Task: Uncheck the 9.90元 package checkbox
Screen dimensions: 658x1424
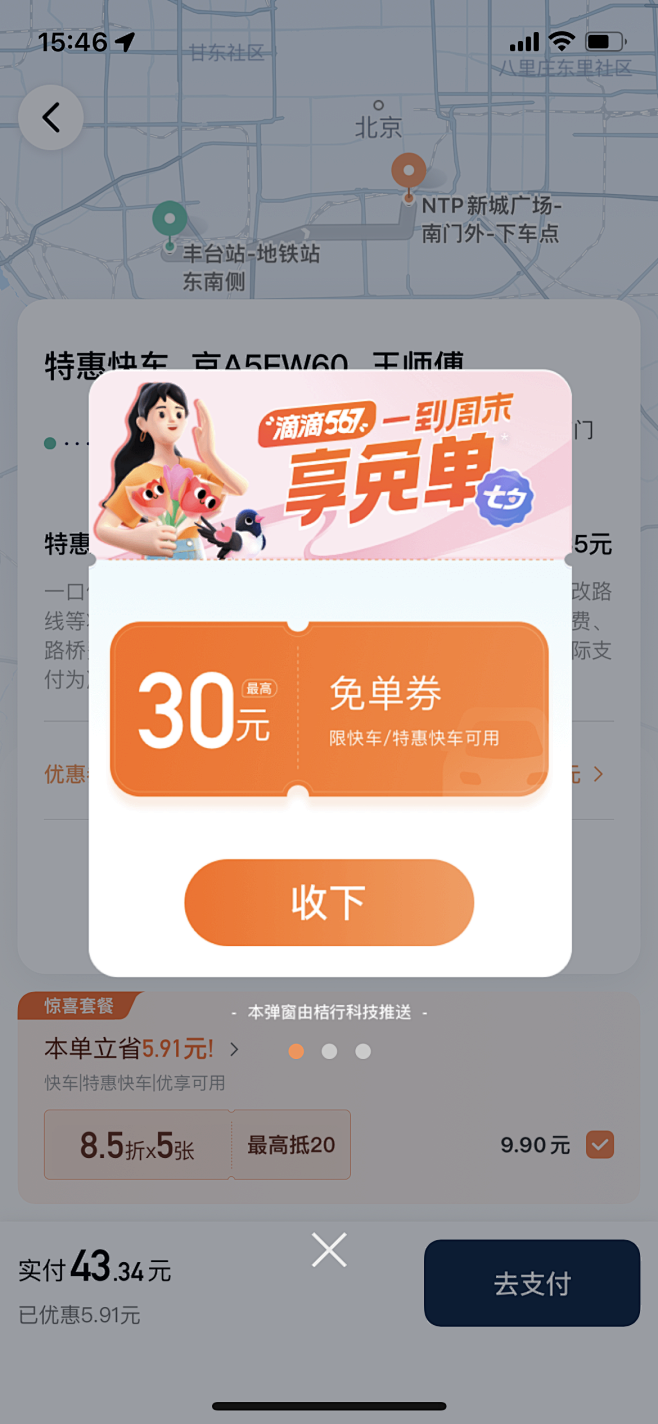Action: 600,1145
